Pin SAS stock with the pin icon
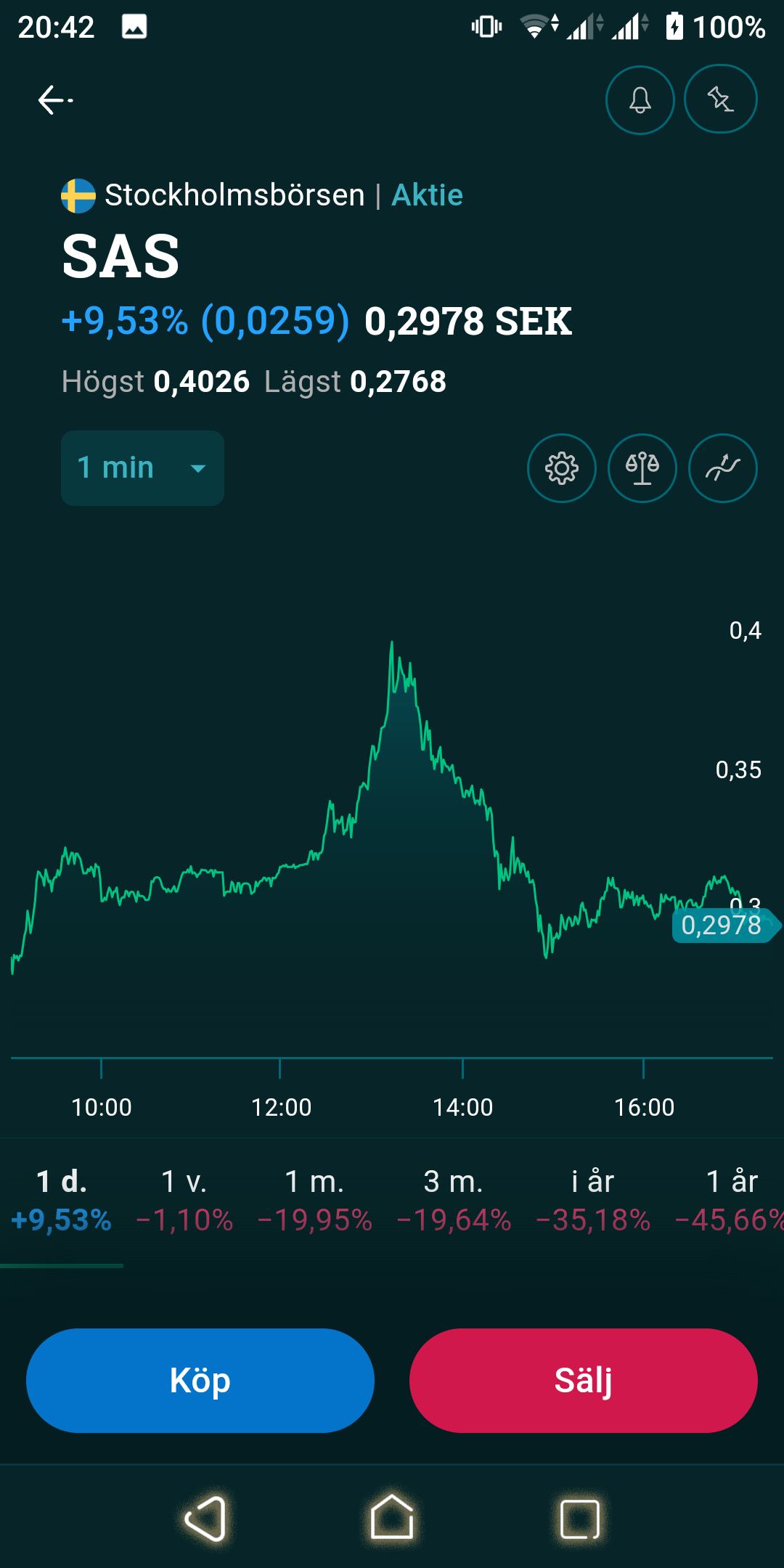The width and height of the screenshot is (784, 1568). point(720,99)
